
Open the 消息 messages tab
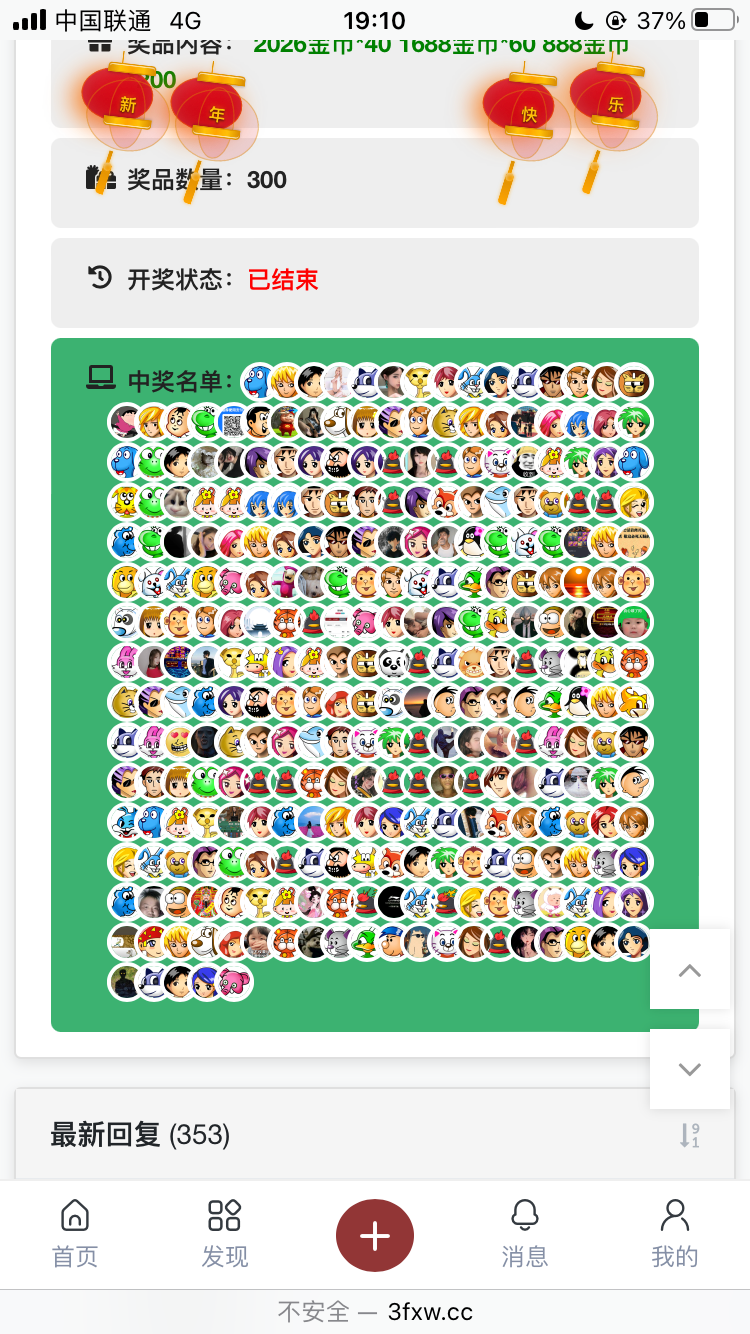coord(524,1234)
